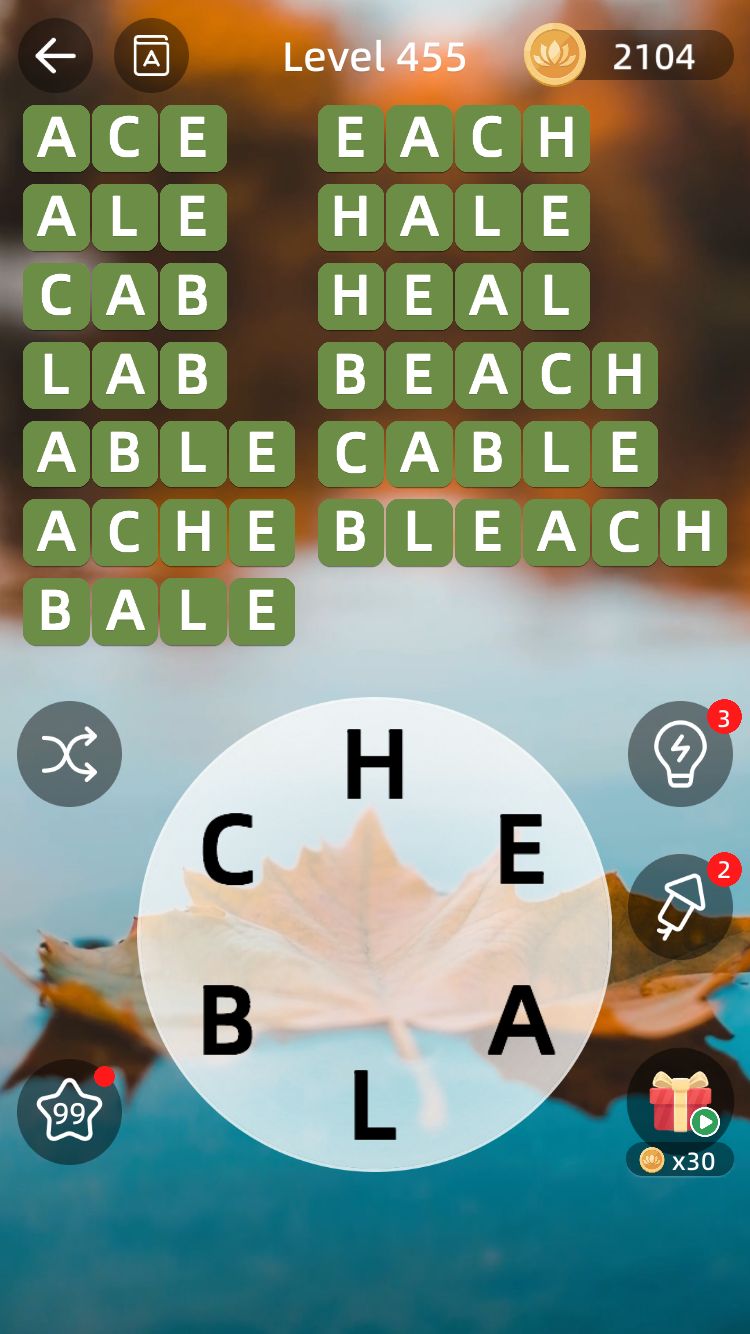The height and width of the screenshot is (1334, 750).
Task: Open the star badge showing 99
Action: 69,1112
